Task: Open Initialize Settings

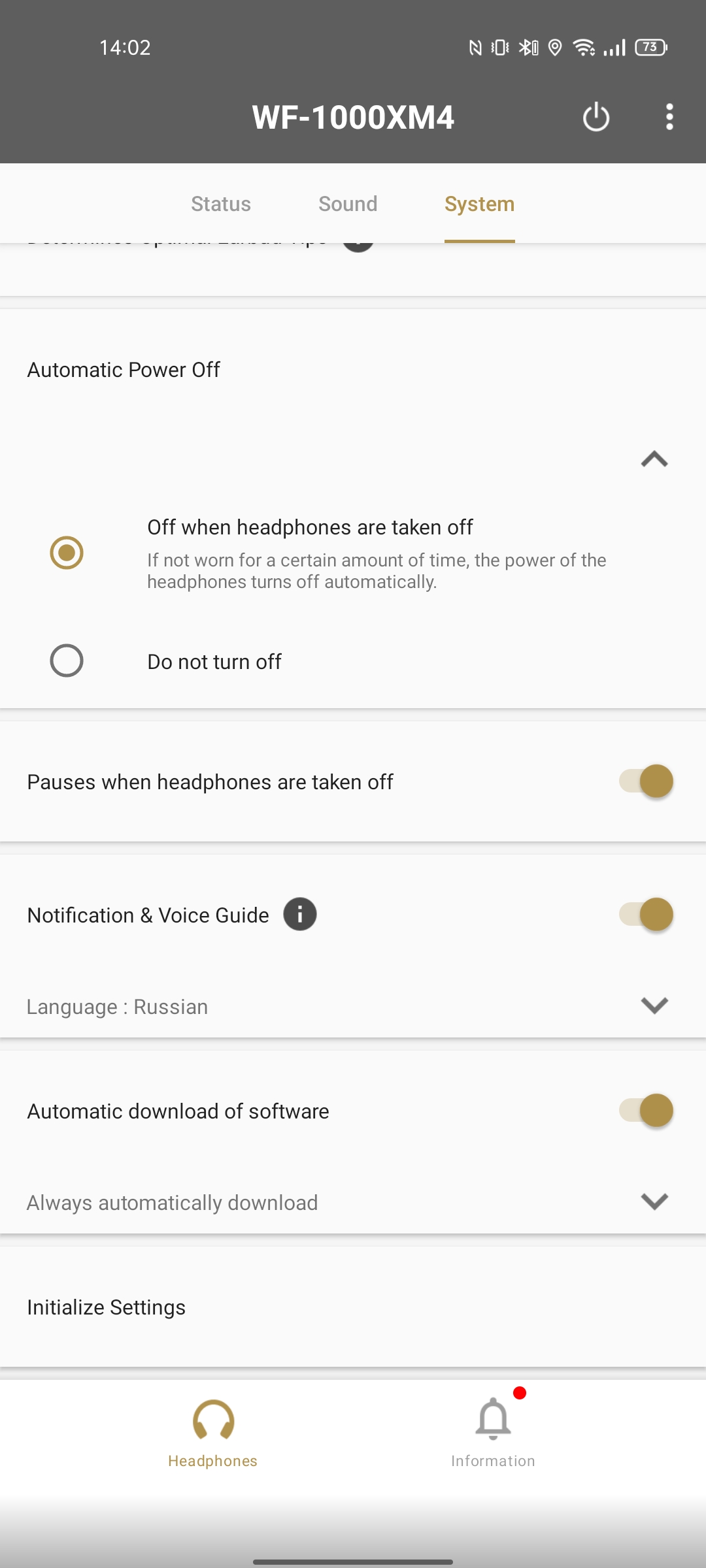Action: click(107, 1307)
